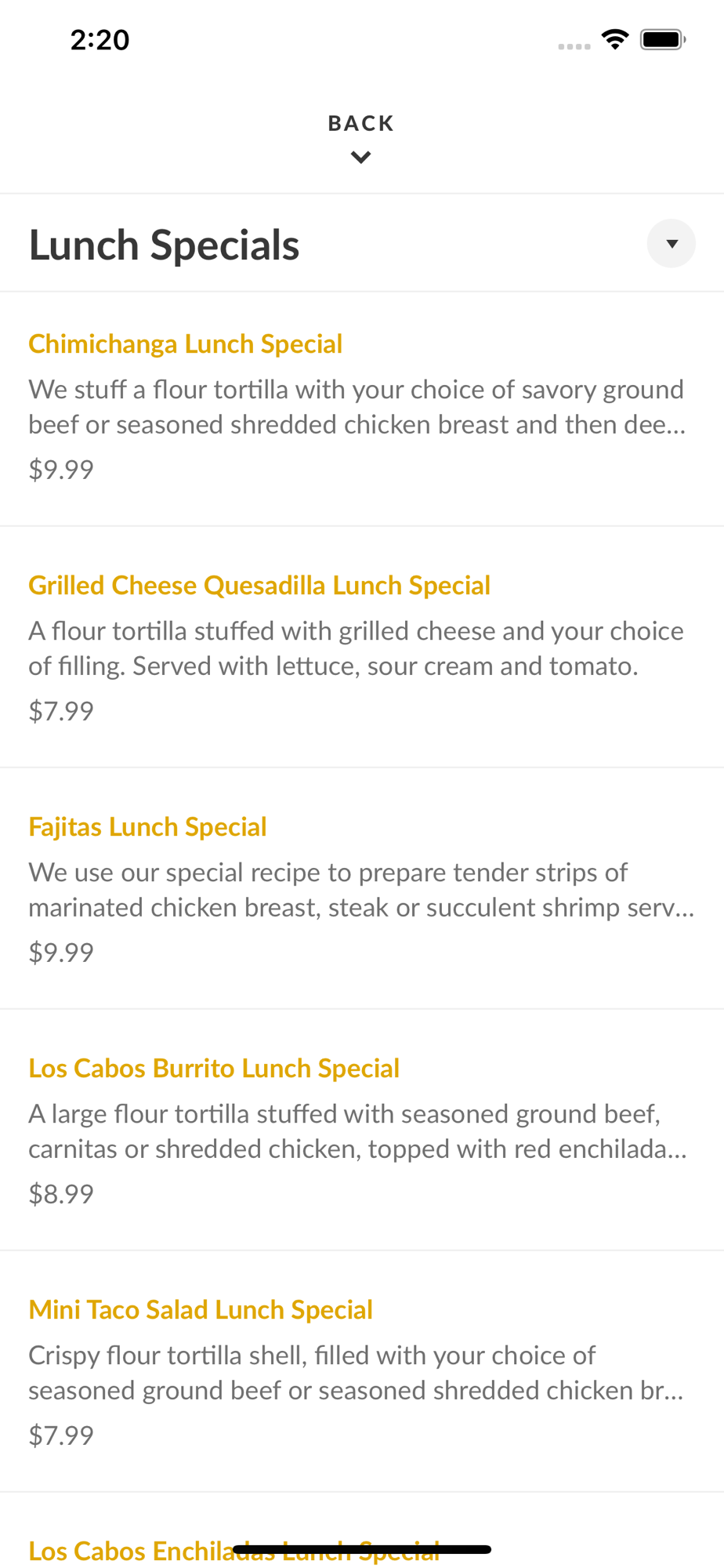
Task: Expand the Lunch Specials category dropdown
Action: pos(671,244)
